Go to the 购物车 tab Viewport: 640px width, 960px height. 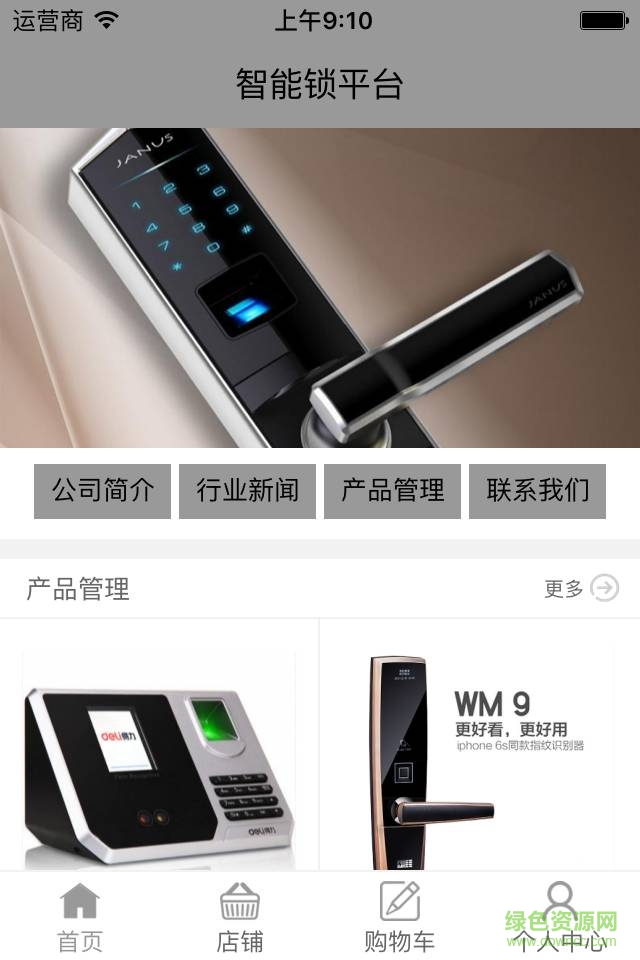pyautogui.click(x=400, y=916)
